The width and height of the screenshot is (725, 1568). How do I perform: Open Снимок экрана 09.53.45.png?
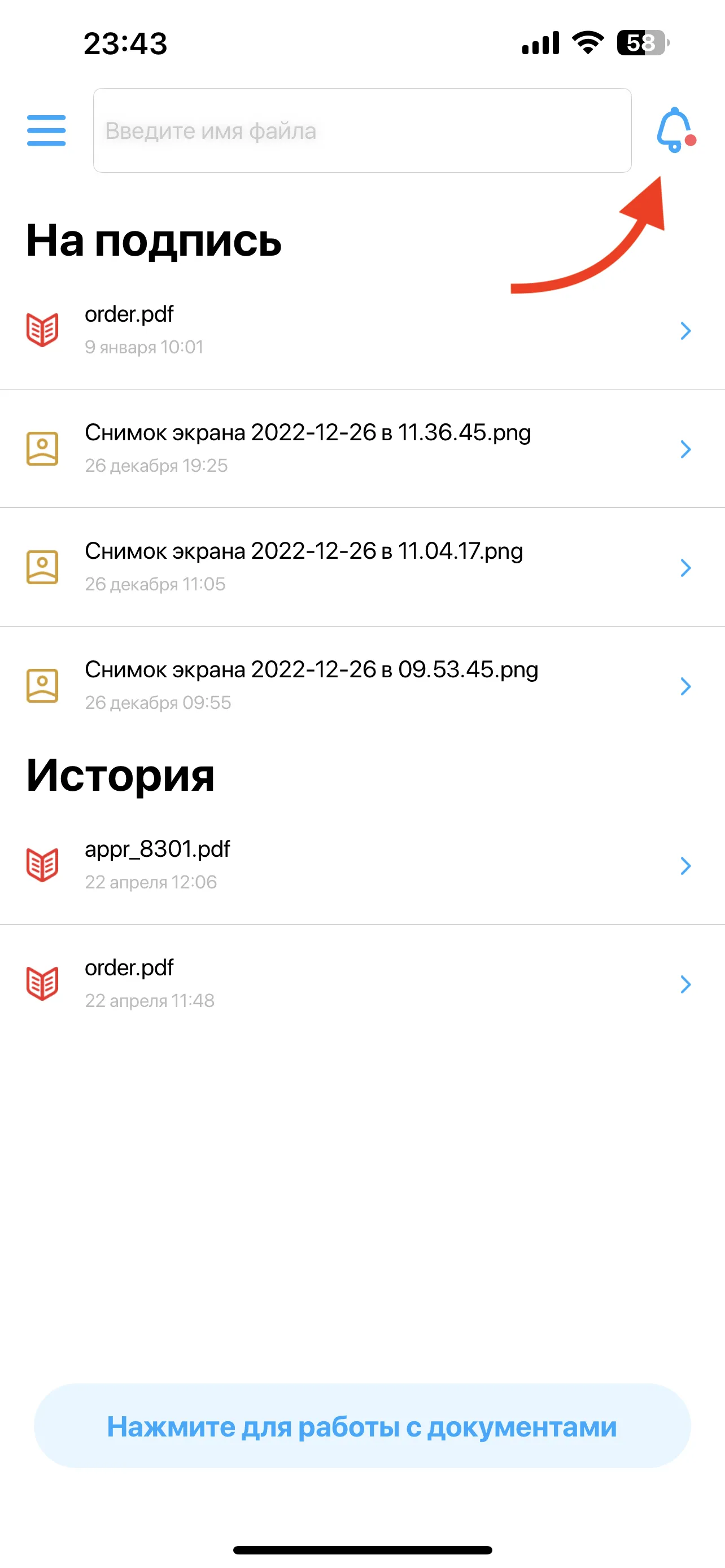pyautogui.click(x=362, y=686)
